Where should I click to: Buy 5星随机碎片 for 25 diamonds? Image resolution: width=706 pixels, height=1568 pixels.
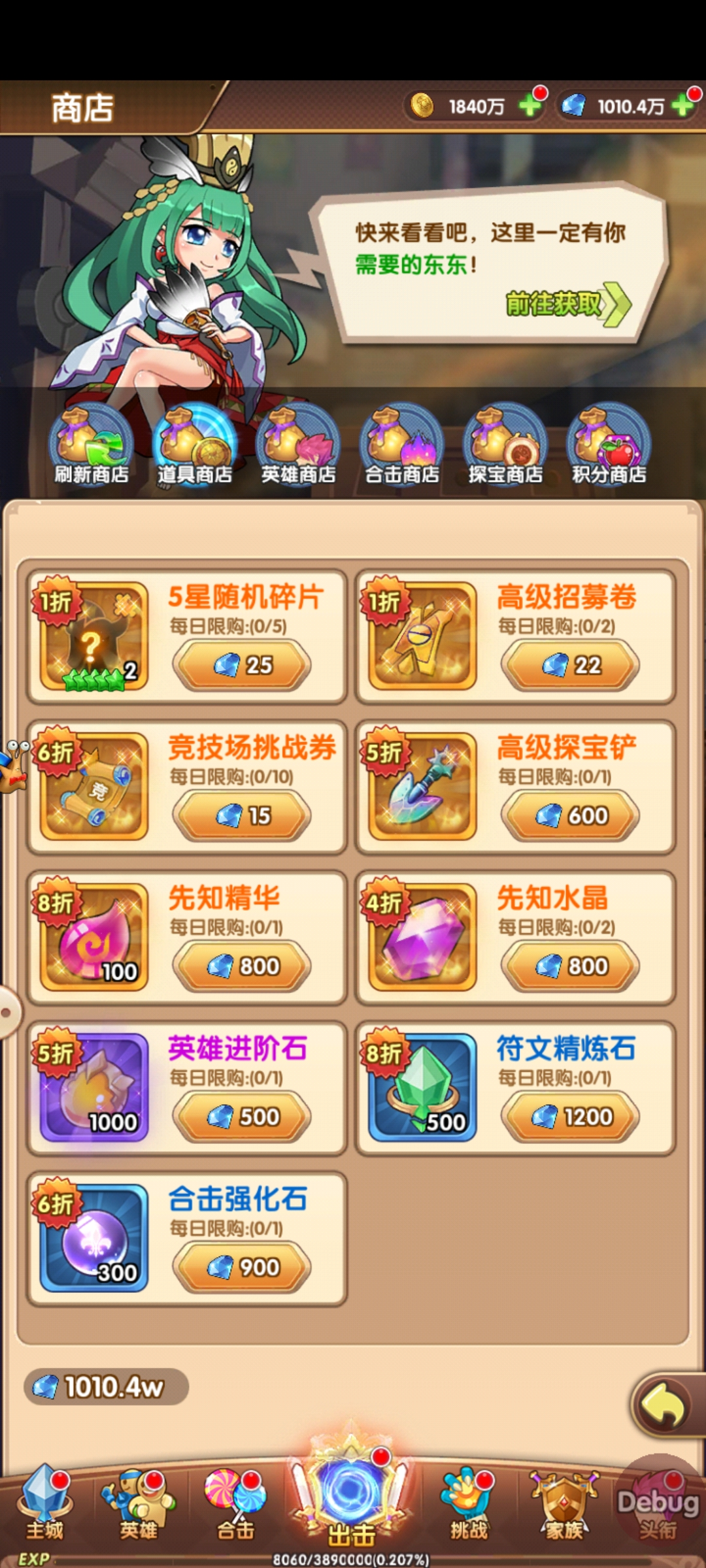pos(242,665)
